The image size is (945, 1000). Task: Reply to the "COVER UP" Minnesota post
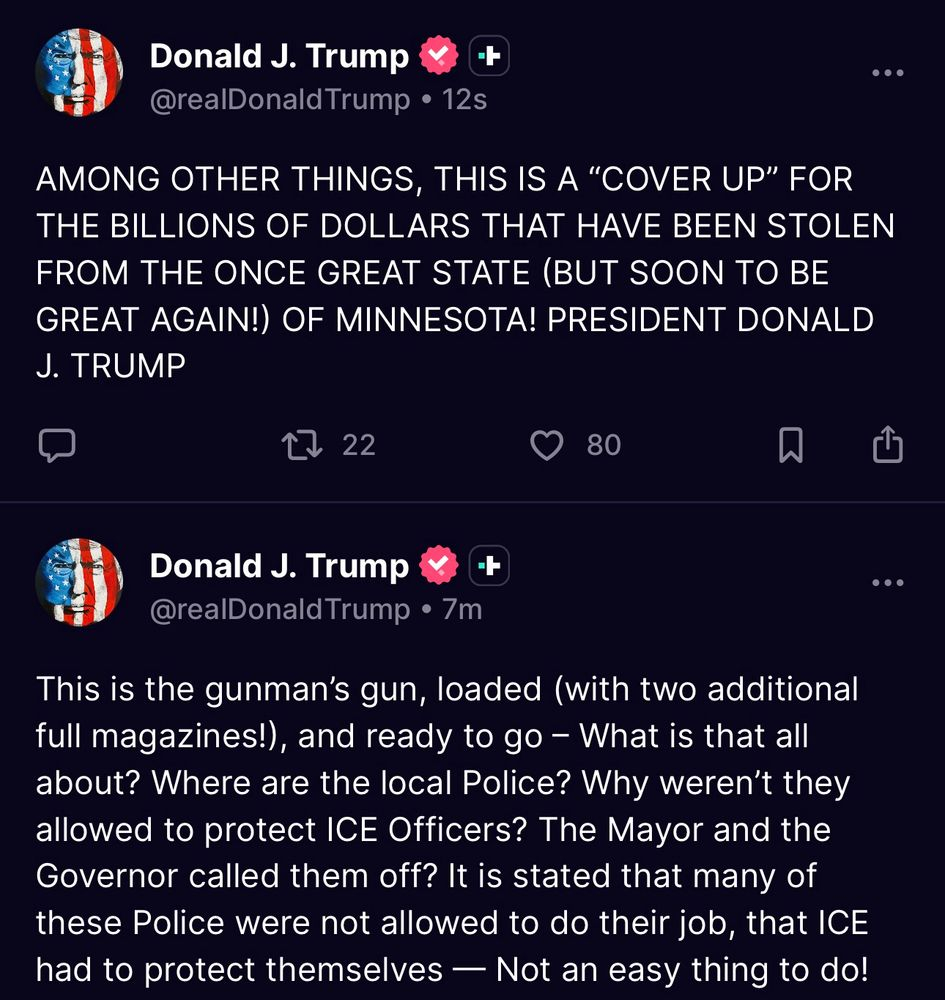pyautogui.click(x=57, y=445)
